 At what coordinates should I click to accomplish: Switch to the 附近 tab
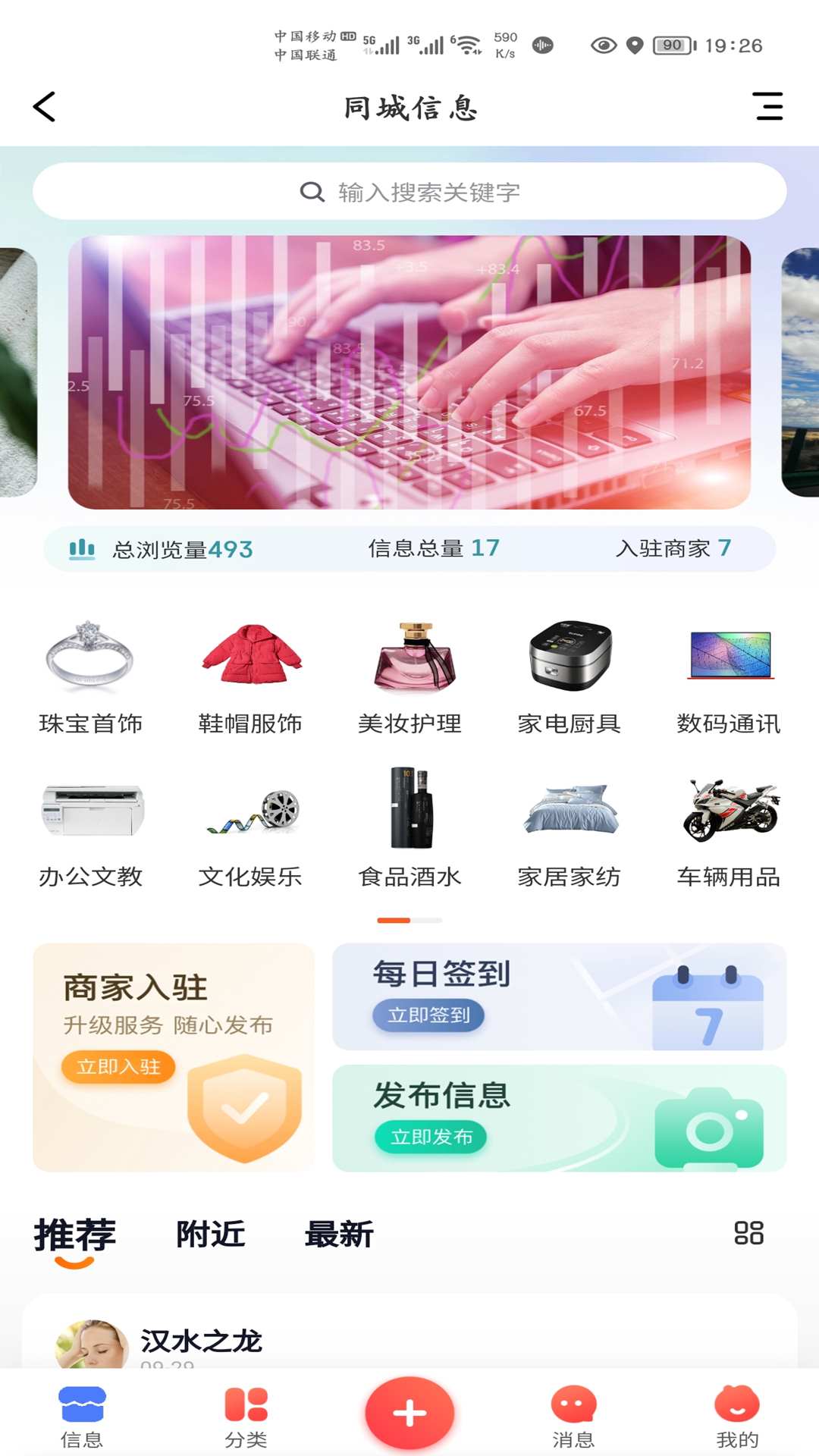(x=211, y=1234)
